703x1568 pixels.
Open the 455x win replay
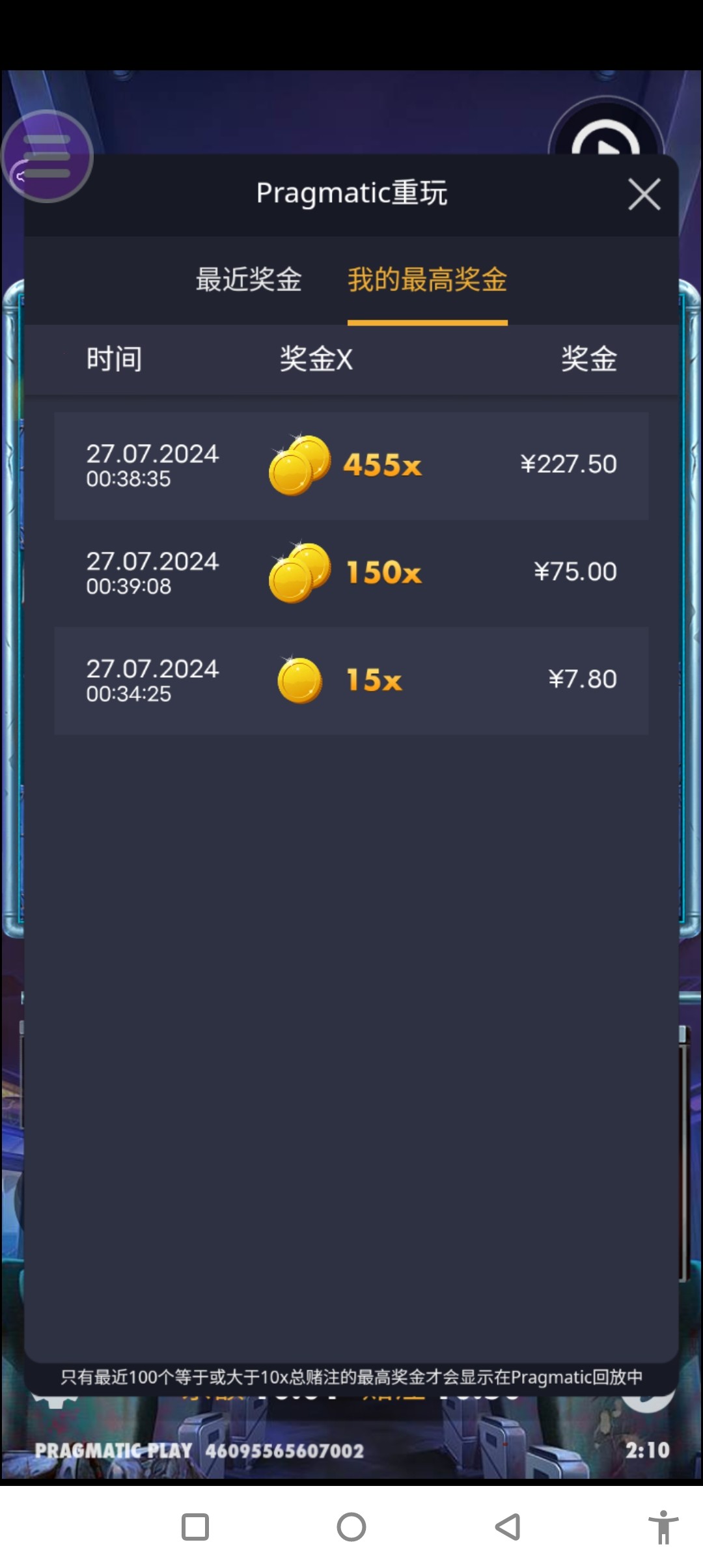pyautogui.click(x=351, y=466)
